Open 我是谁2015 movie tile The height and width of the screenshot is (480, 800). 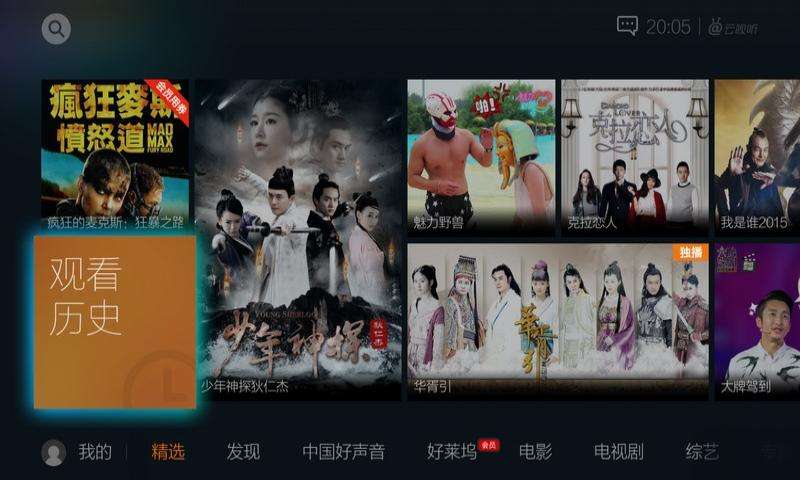pos(757,157)
